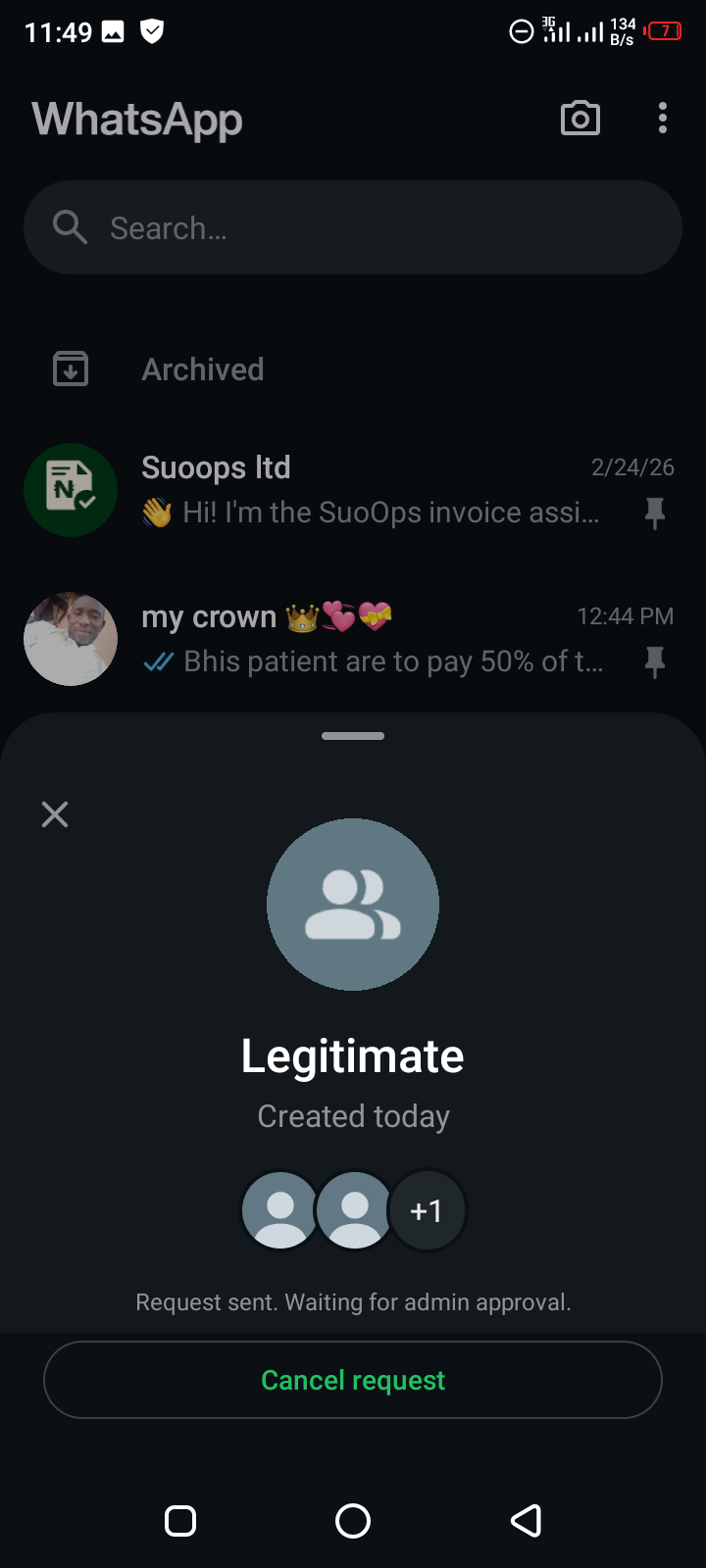Go to the system home screen

353,1521
